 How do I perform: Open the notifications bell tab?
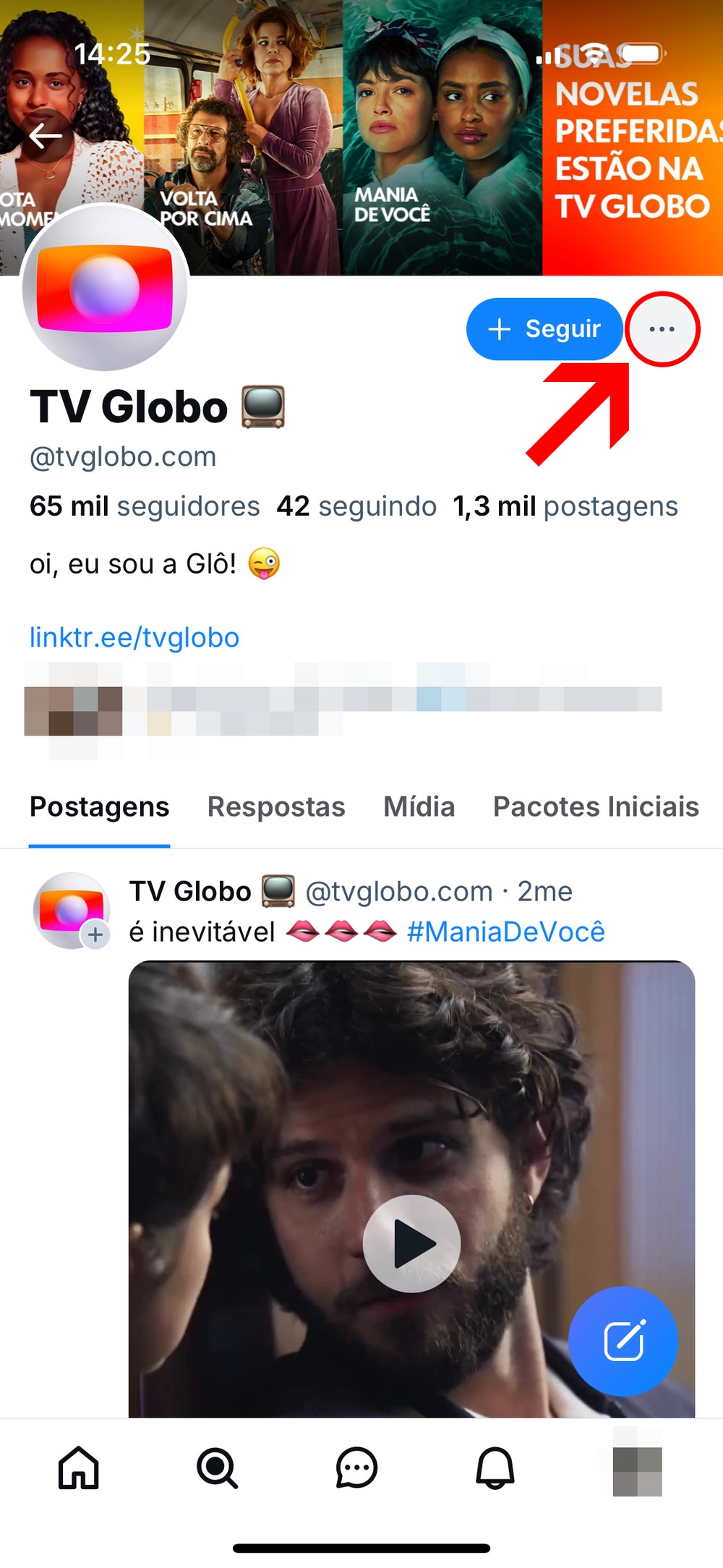495,1468
